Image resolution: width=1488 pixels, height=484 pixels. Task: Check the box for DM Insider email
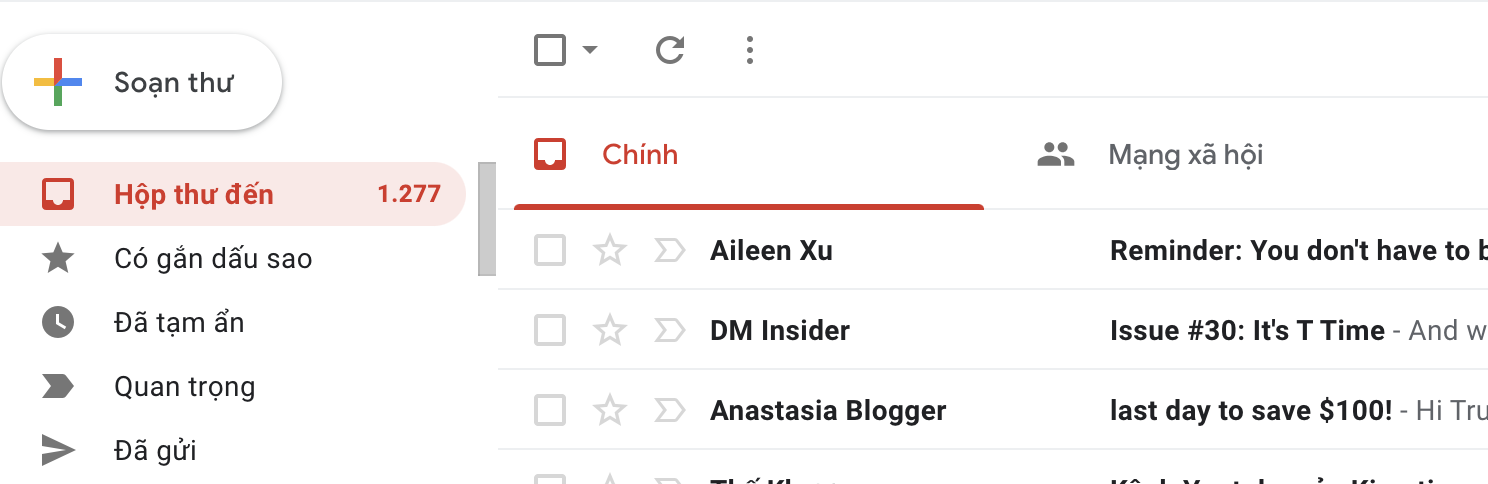click(550, 330)
